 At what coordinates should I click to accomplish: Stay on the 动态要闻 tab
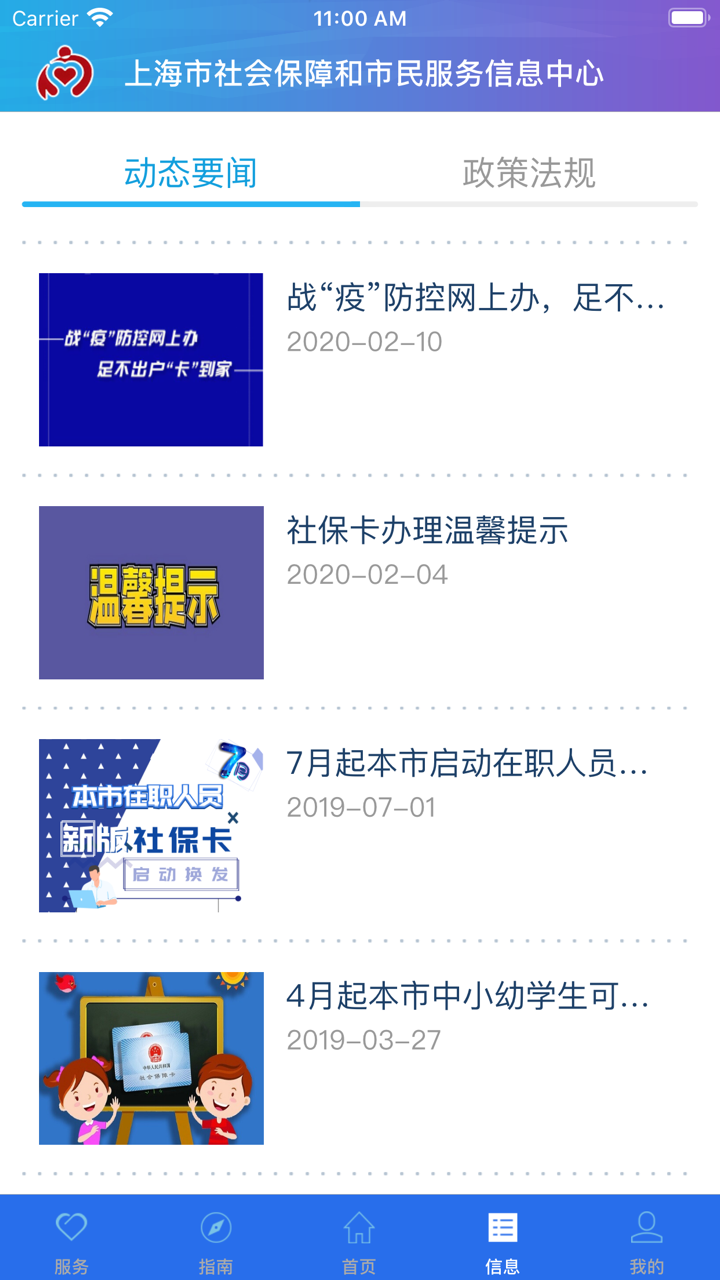pyautogui.click(x=190, y=172)
